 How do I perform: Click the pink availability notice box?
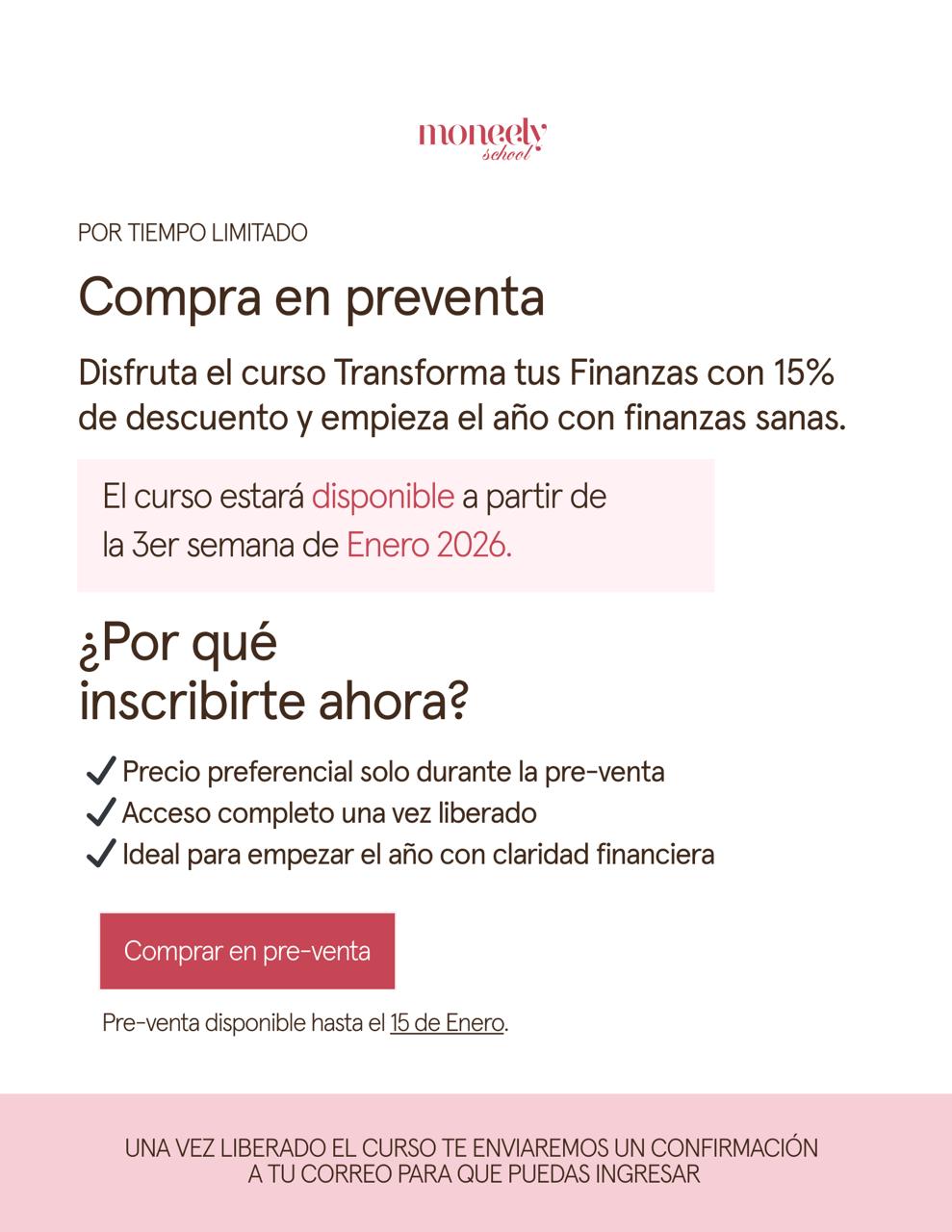click(397, 525)
